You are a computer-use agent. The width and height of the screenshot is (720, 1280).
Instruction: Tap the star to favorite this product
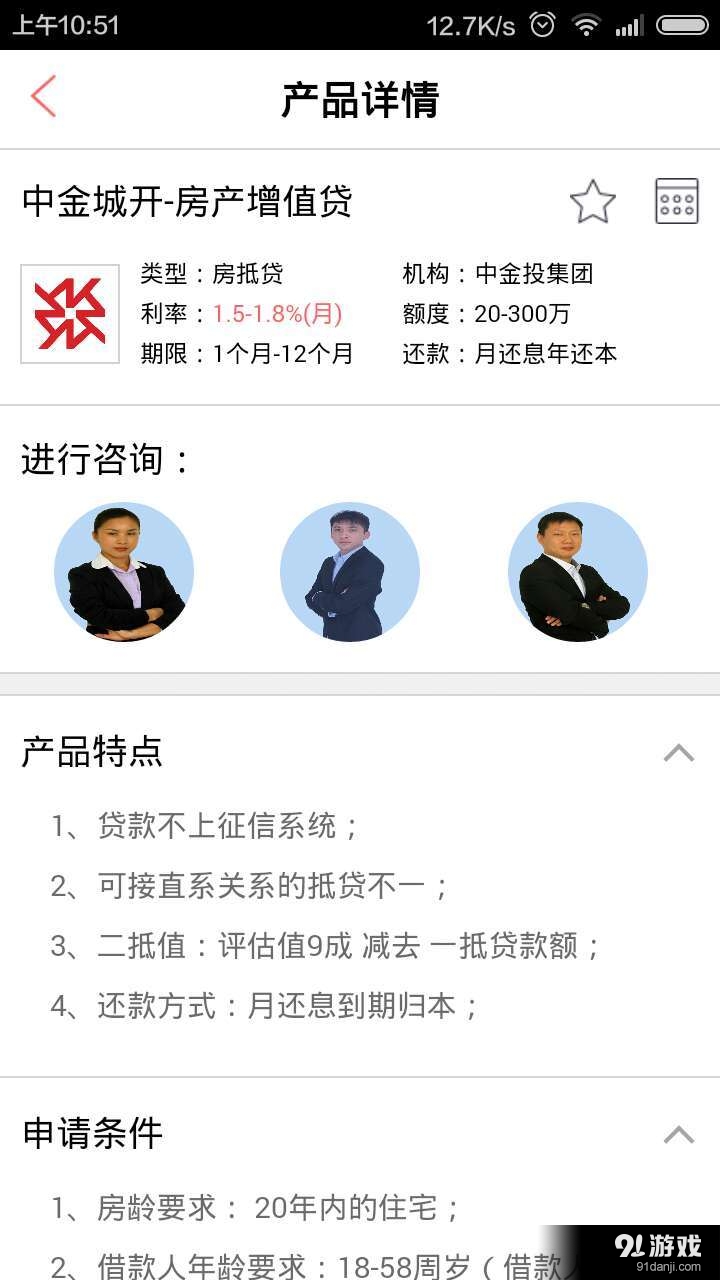[x=592, y=200]
